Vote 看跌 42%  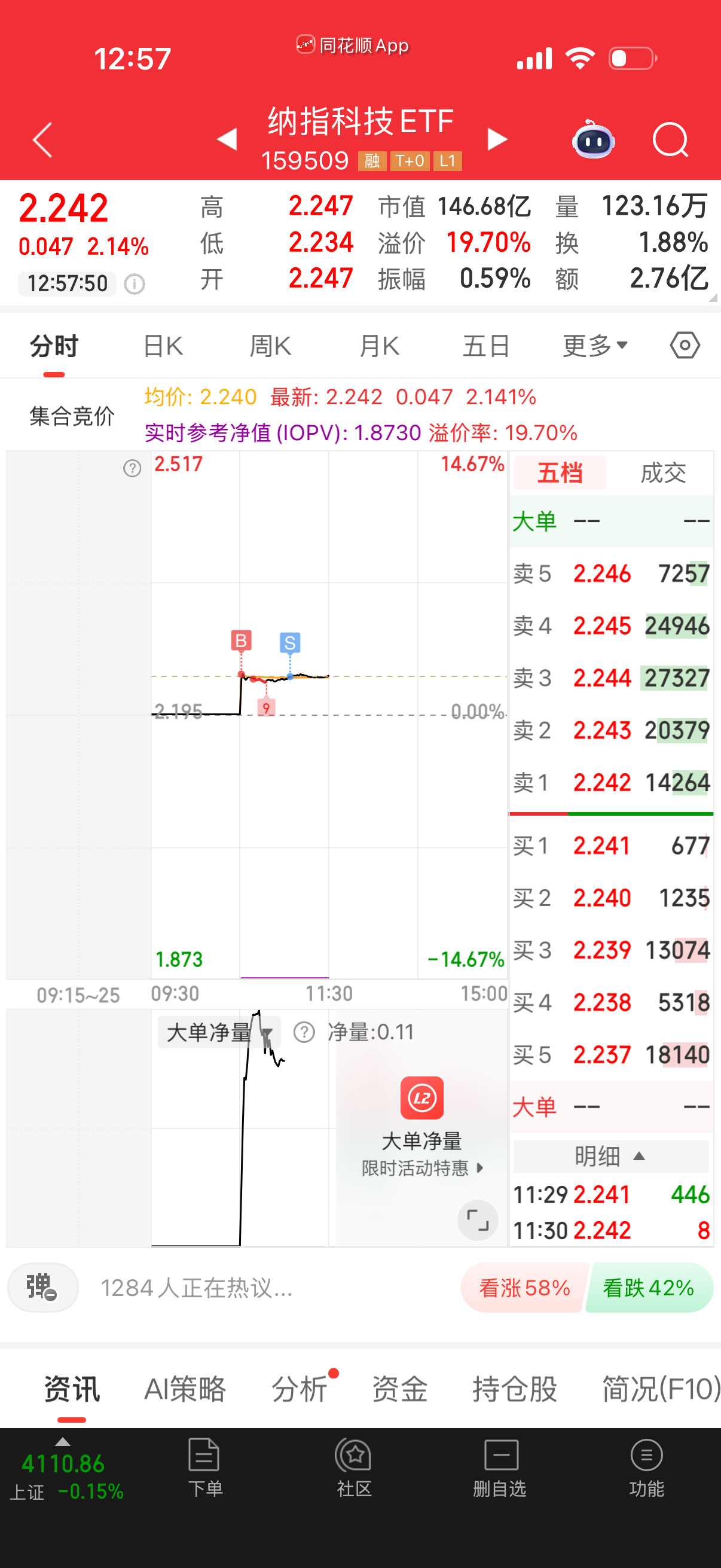click(x=649, y=1288)
